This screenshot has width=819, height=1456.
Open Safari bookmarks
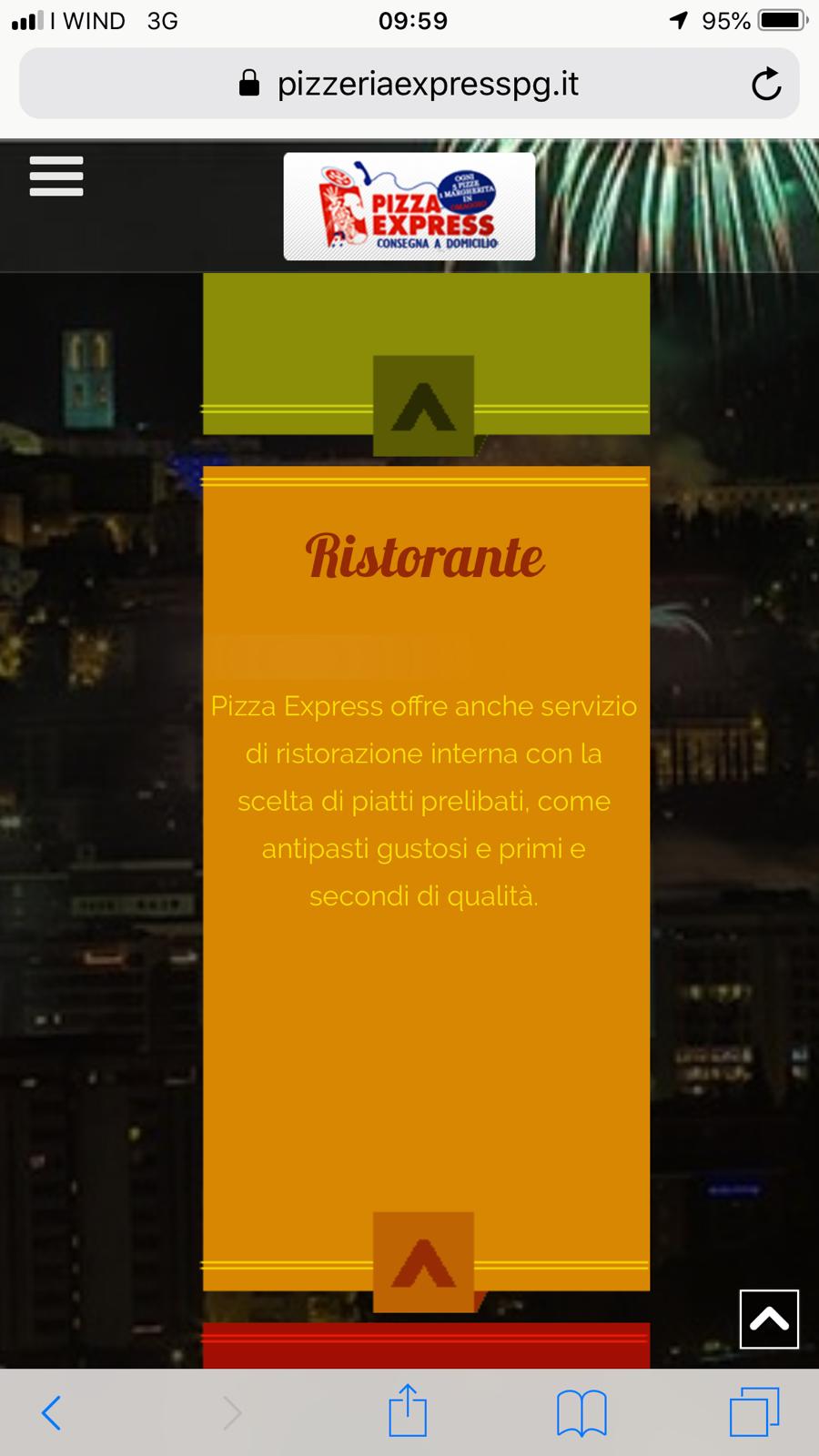581,1412
